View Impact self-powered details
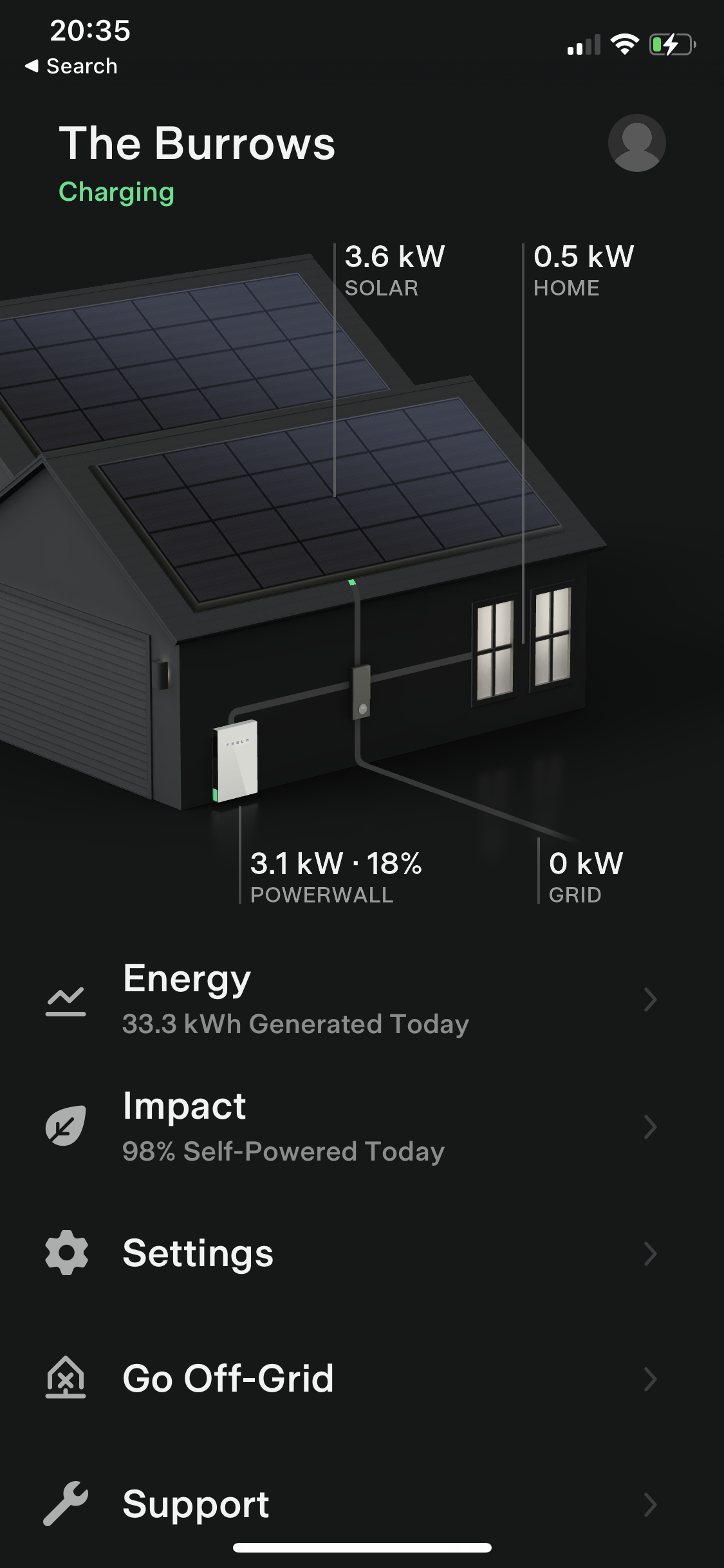The height and width of the screenshot is (1568, 724). (x=362, y=1126)
